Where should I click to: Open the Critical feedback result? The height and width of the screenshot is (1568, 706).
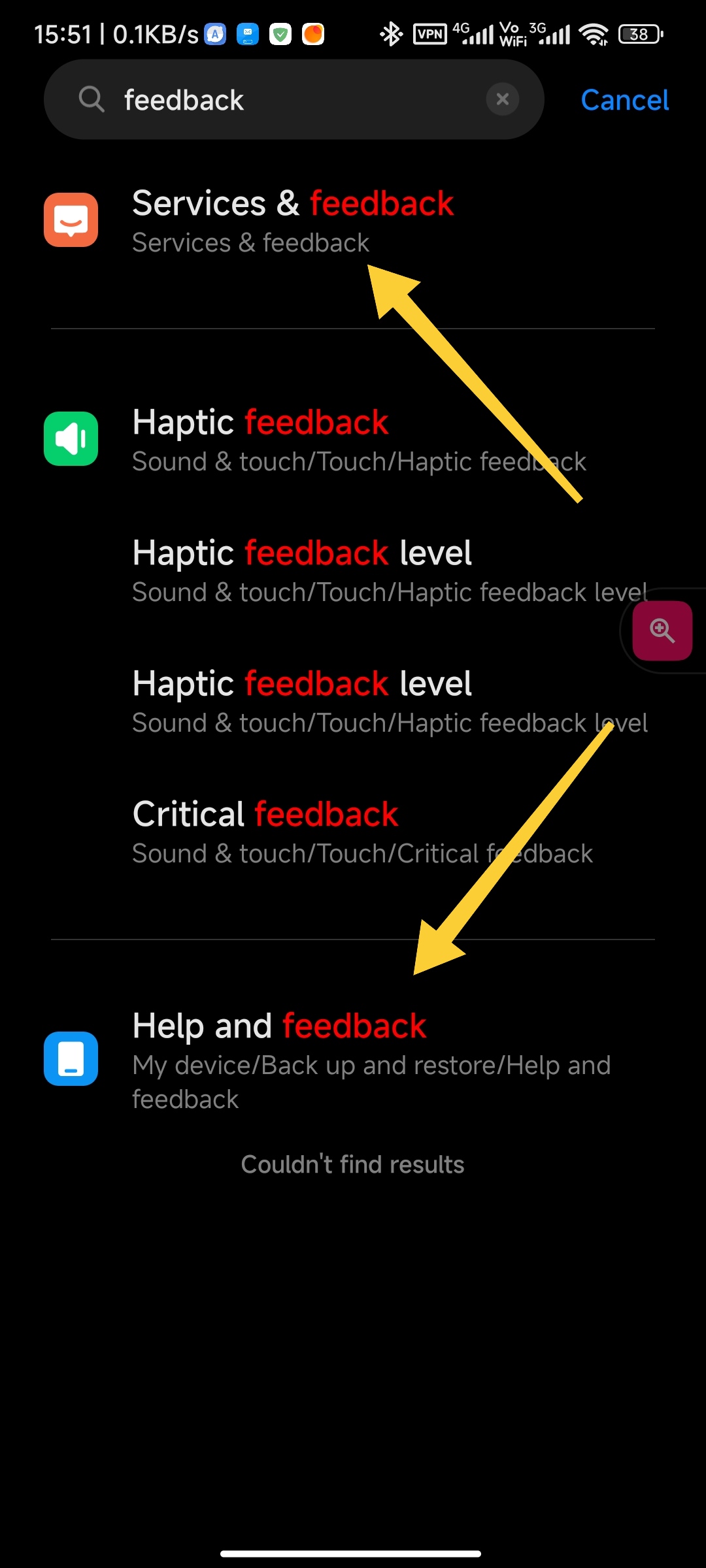click(x=353, y=832)
